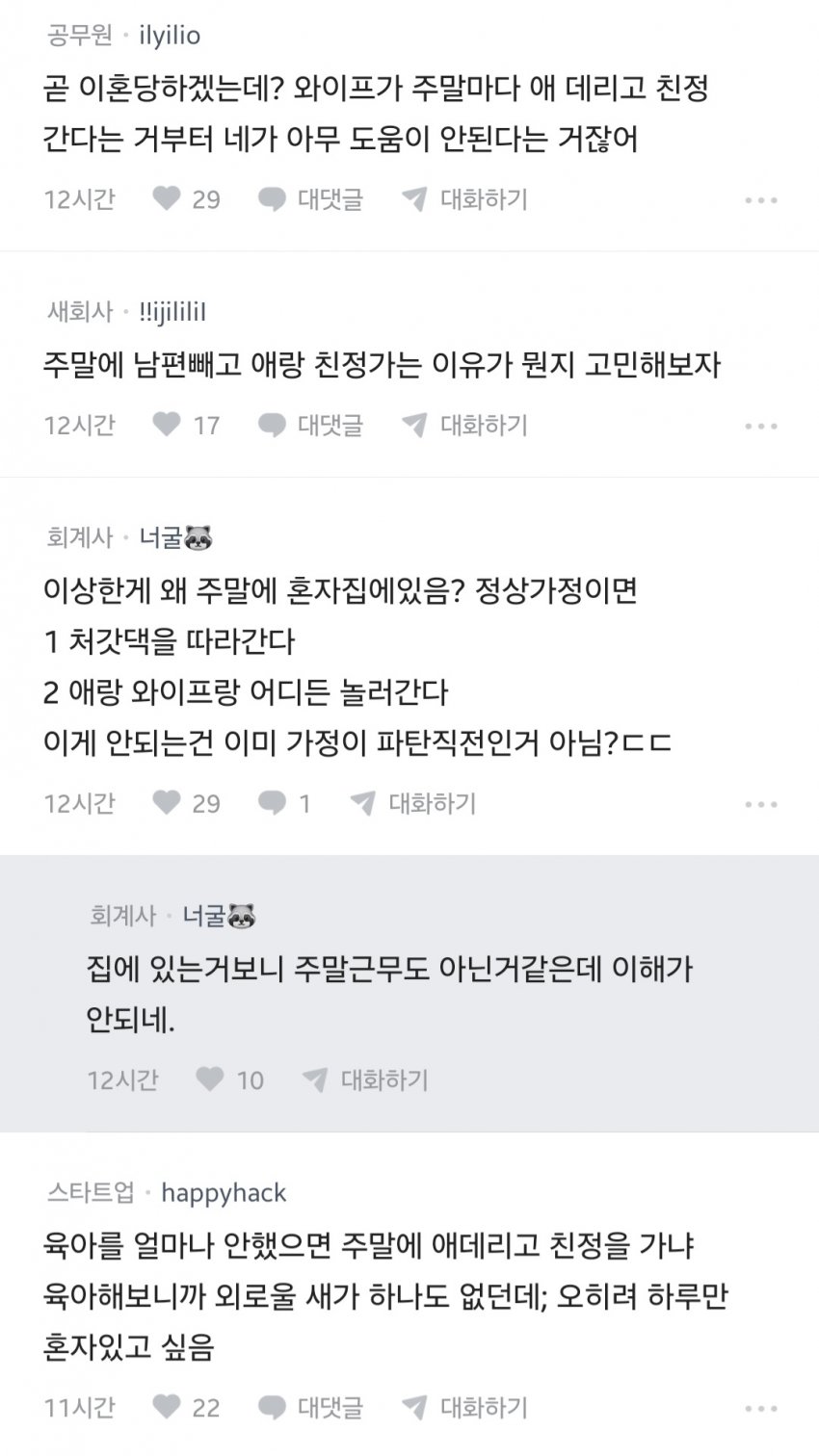Reply (대댓글) to happyhack's comment

310,1407
